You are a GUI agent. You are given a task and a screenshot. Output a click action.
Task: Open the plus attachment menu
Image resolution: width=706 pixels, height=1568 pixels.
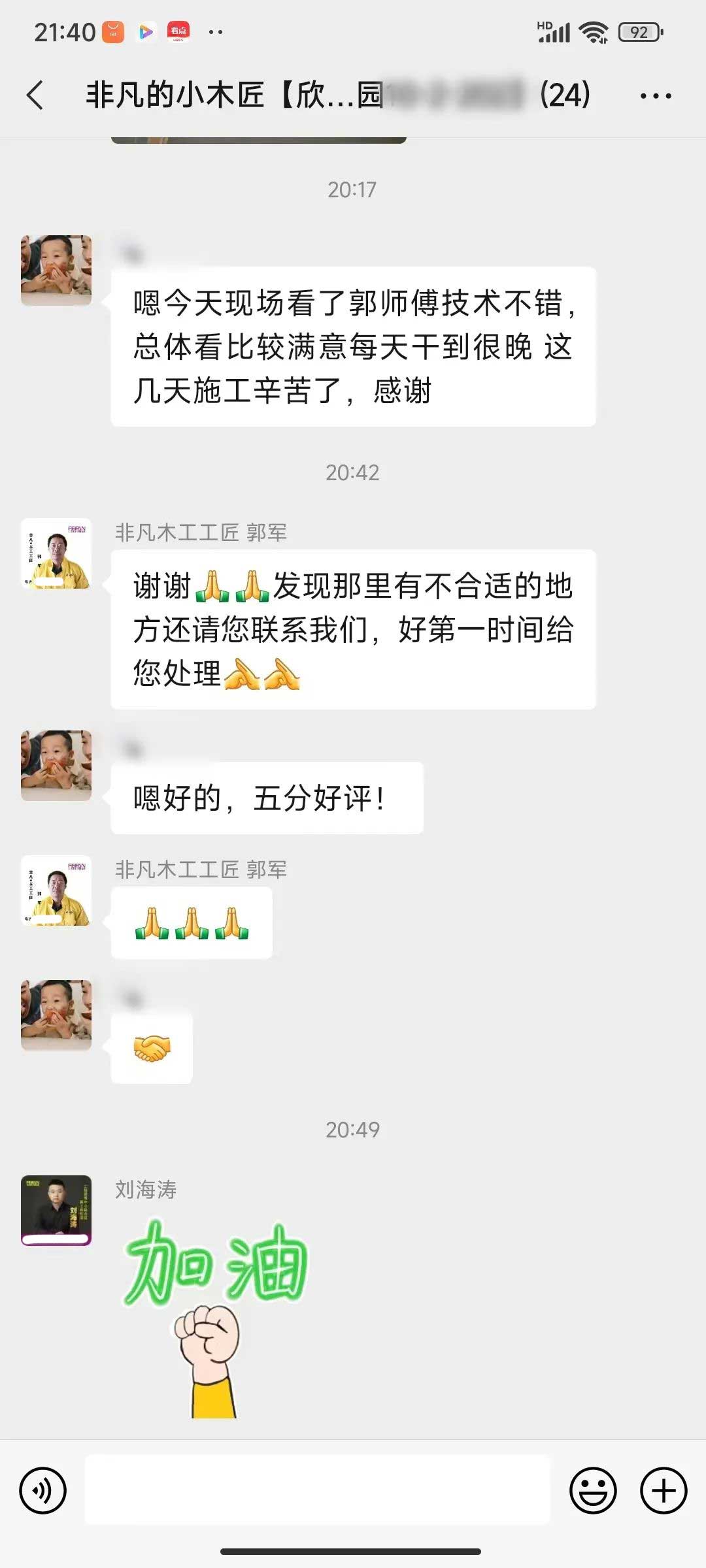click(663, 1491)
